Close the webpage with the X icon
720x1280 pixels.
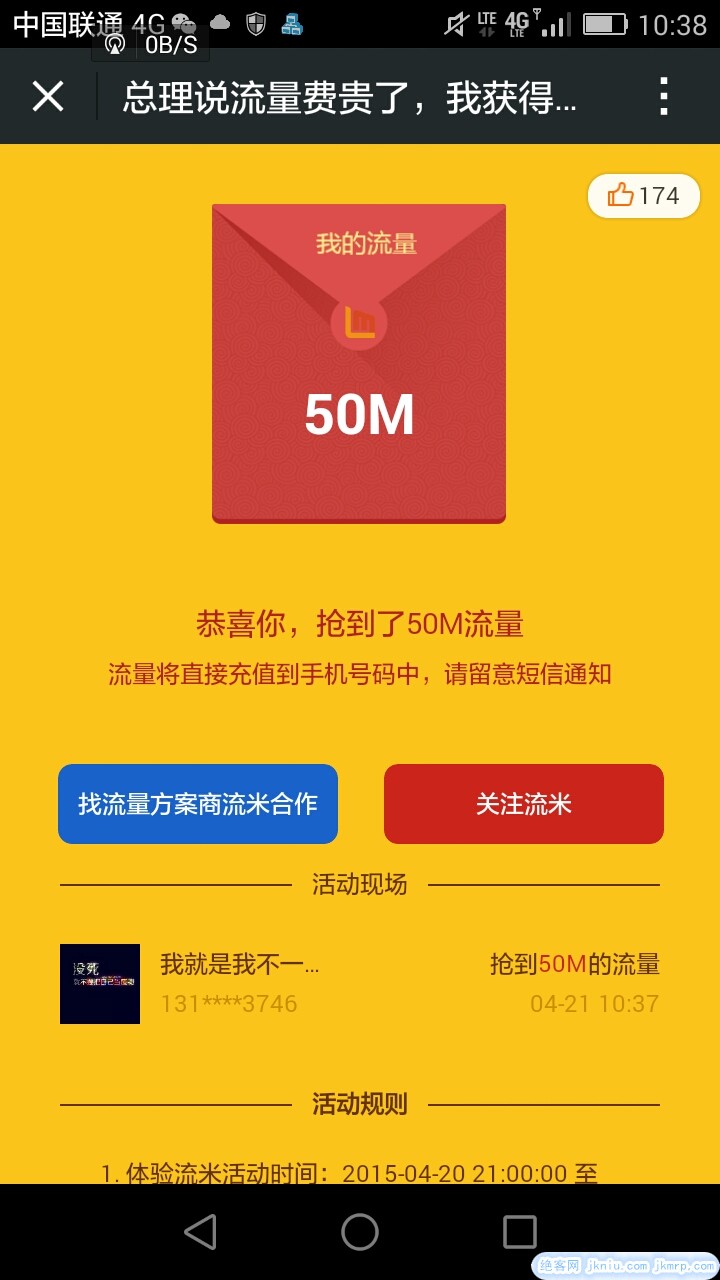(x=48, y=97)
